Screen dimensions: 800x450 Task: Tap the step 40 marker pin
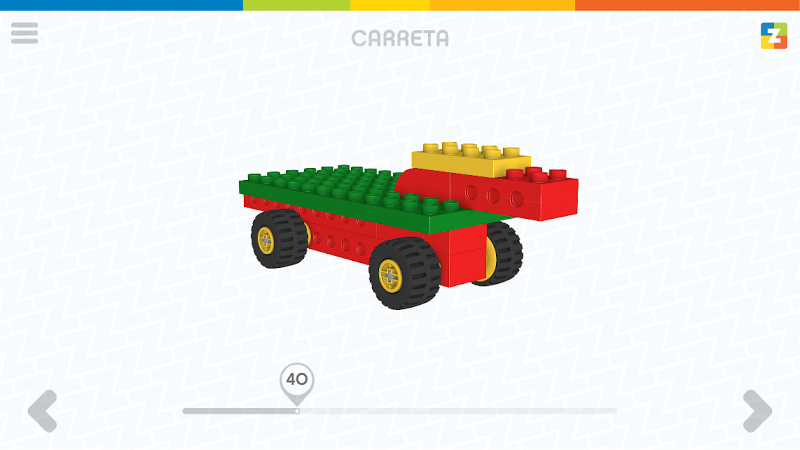tap(297, 381)
